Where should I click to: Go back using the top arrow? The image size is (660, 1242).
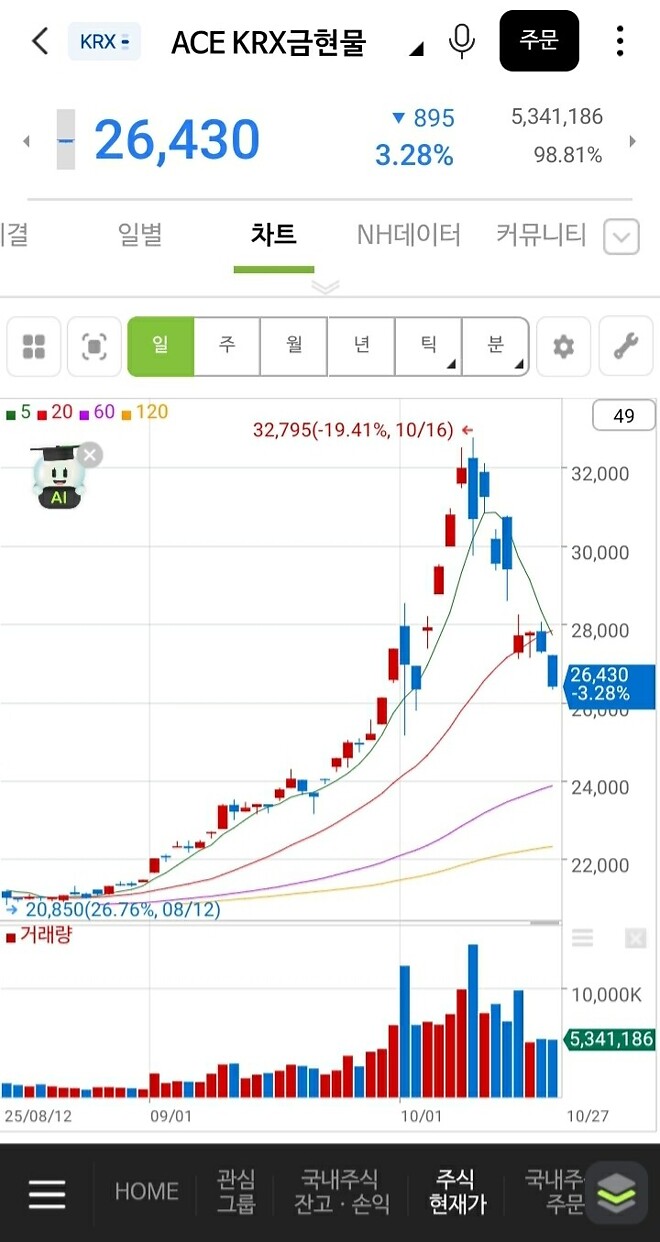click(39, 42)
